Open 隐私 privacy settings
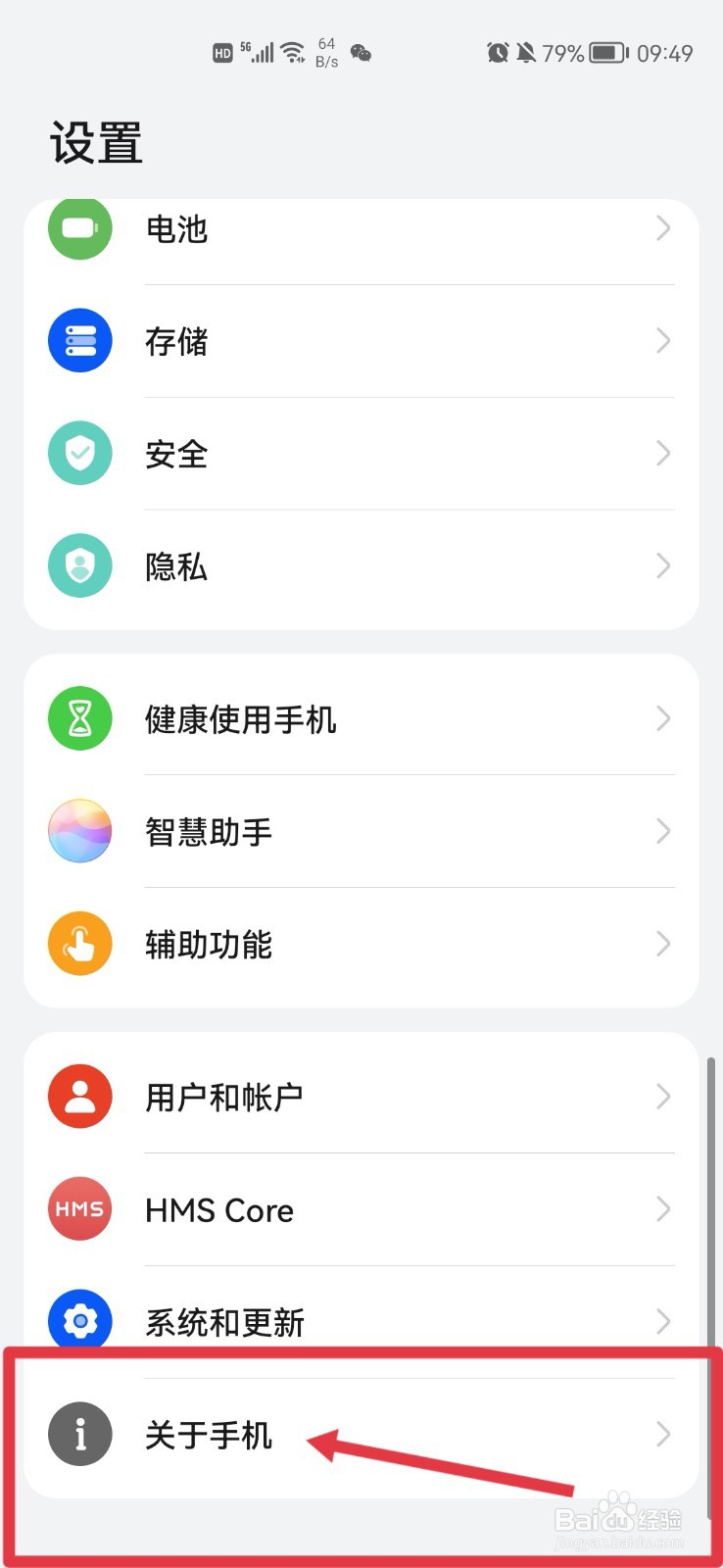Image resolution: width=723 pixels, height=1568 pixels. tap(361, 566)
